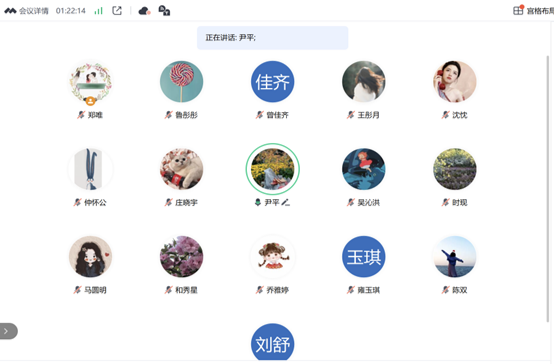Image resolution: width=554 pixels, height=364 pixels.
Task: Select the 刘舒 avatar tile
Action: (272, 342)
